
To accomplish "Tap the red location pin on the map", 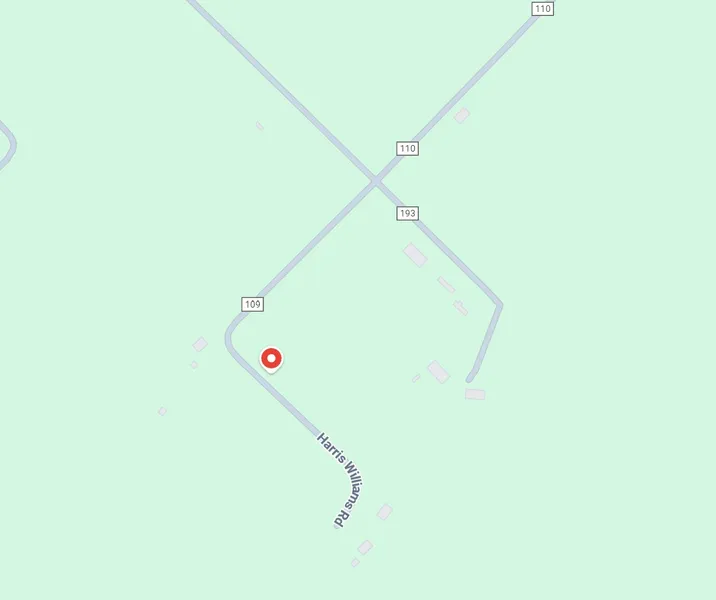I will pos(271,358).
